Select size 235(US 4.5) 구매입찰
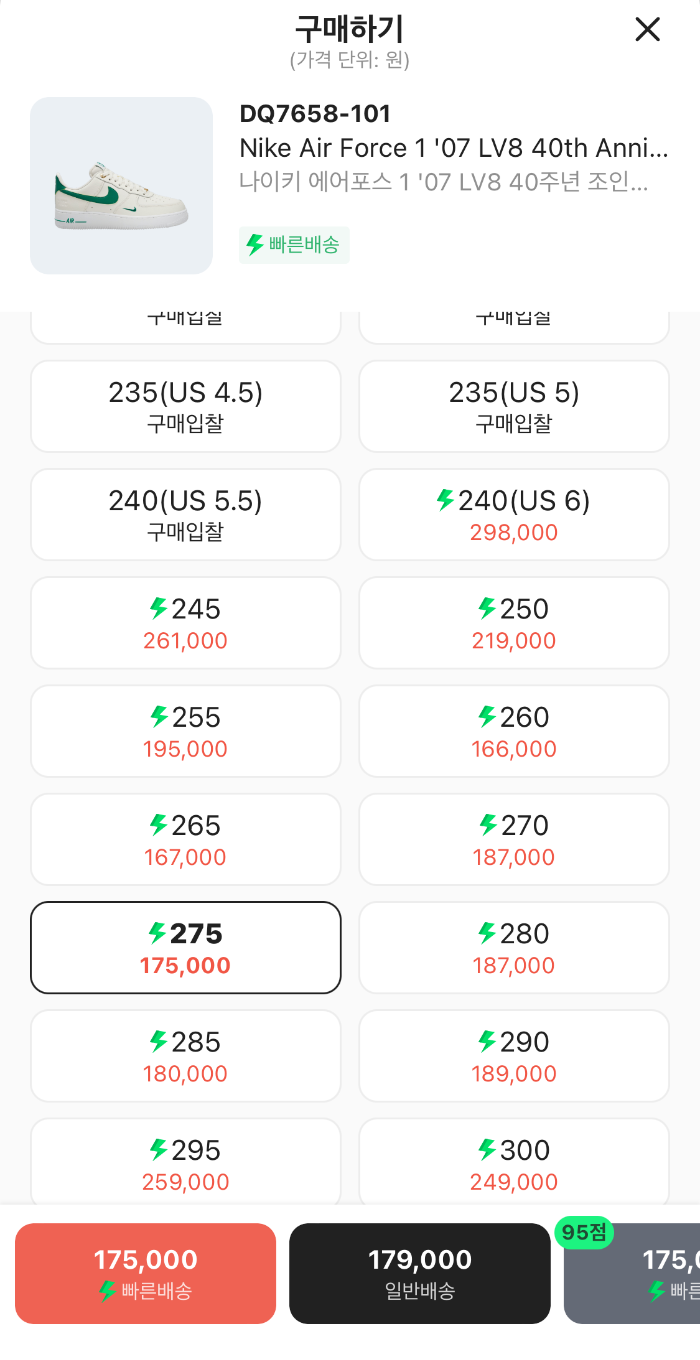 point(186,406)
